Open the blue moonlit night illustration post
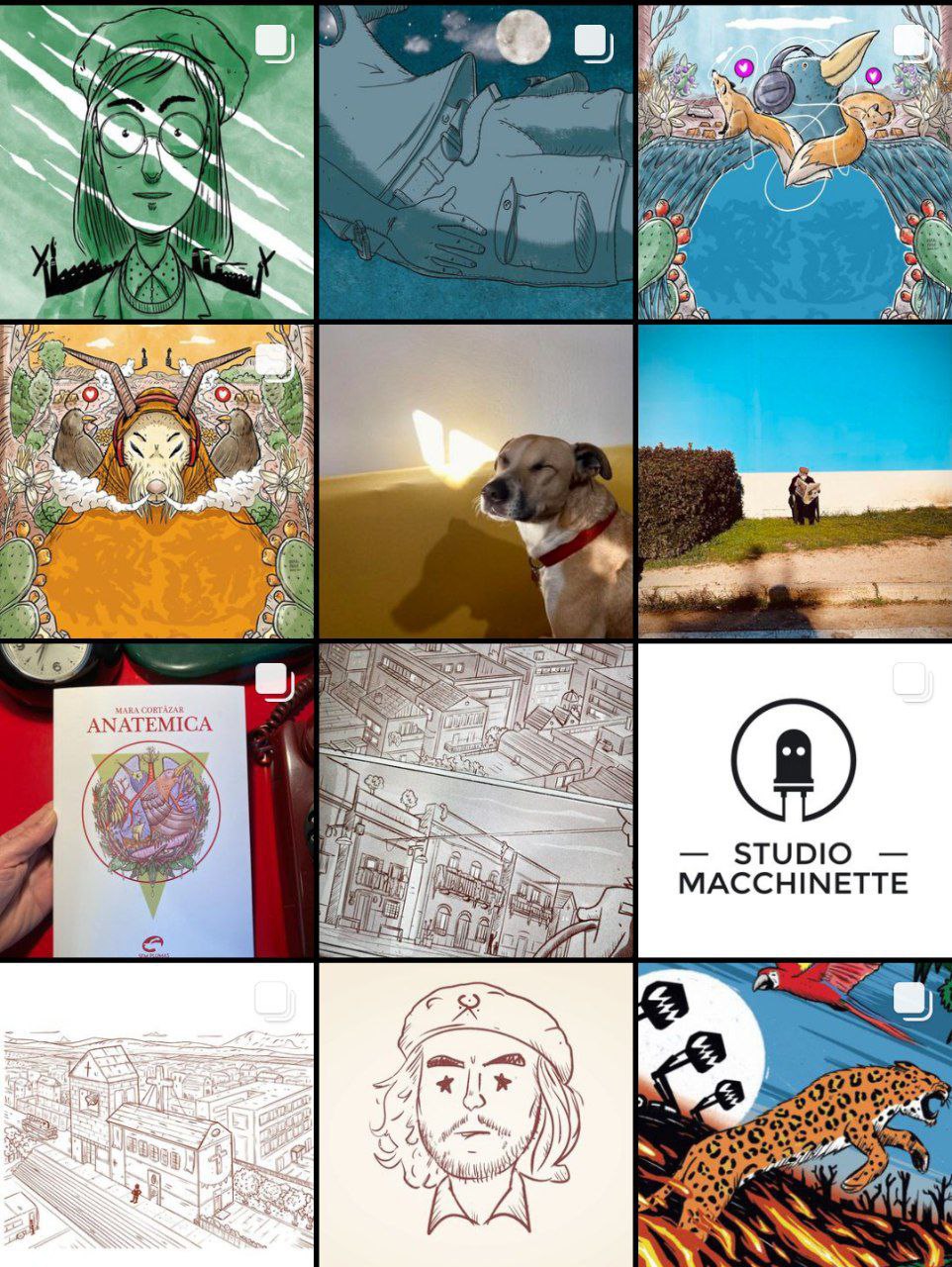The height and width of the screenshot is (1267, 952). click(475, 160)
